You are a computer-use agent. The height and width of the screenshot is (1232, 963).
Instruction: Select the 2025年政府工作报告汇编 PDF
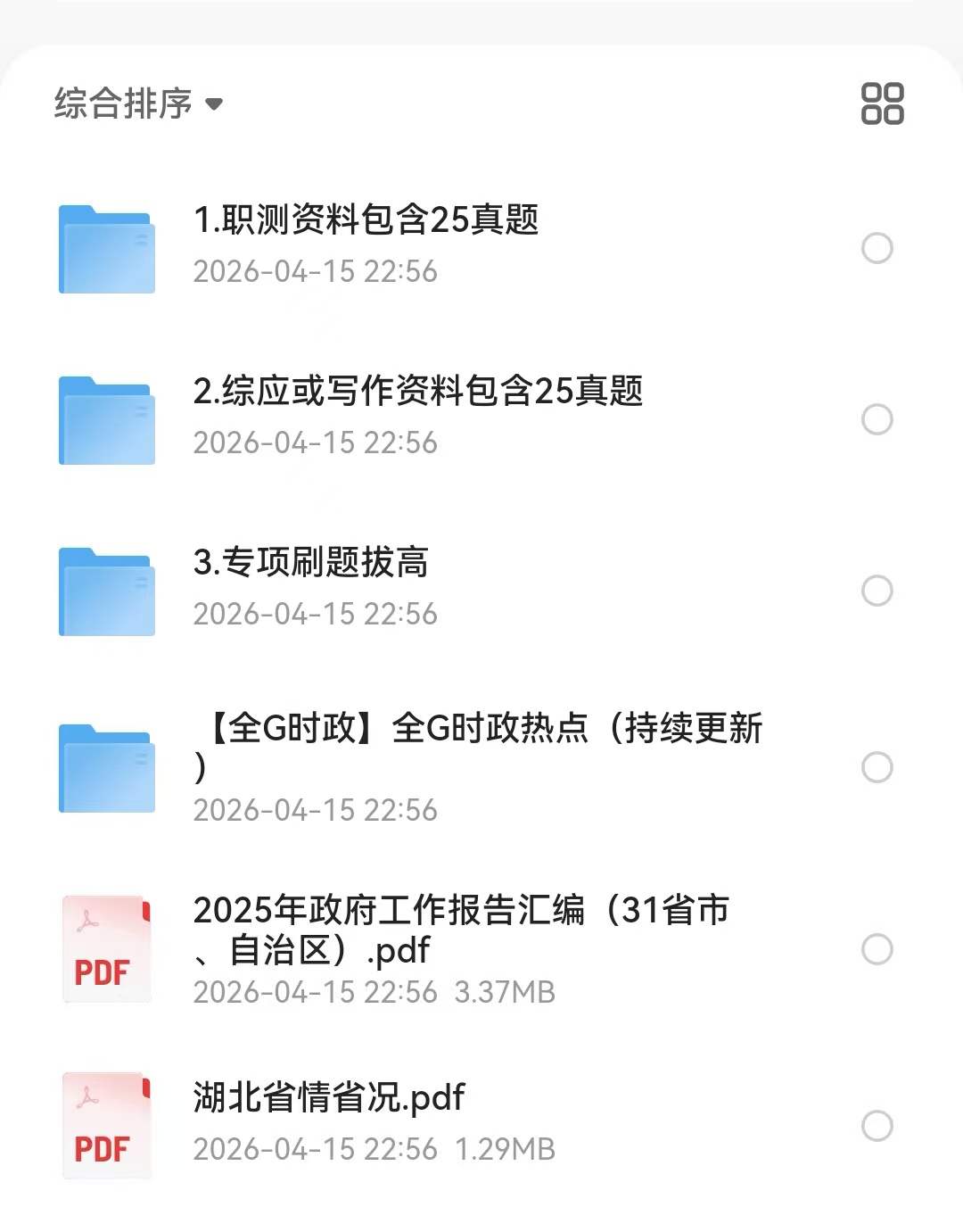(x=877, y=949)
